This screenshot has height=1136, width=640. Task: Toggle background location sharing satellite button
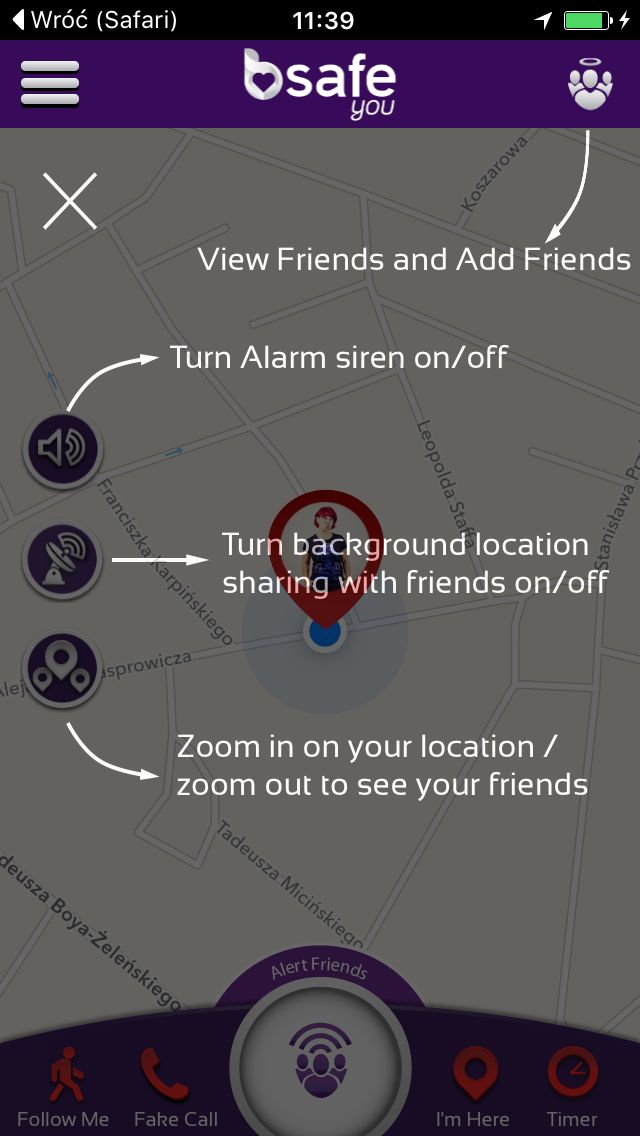(x=63, y=561)
